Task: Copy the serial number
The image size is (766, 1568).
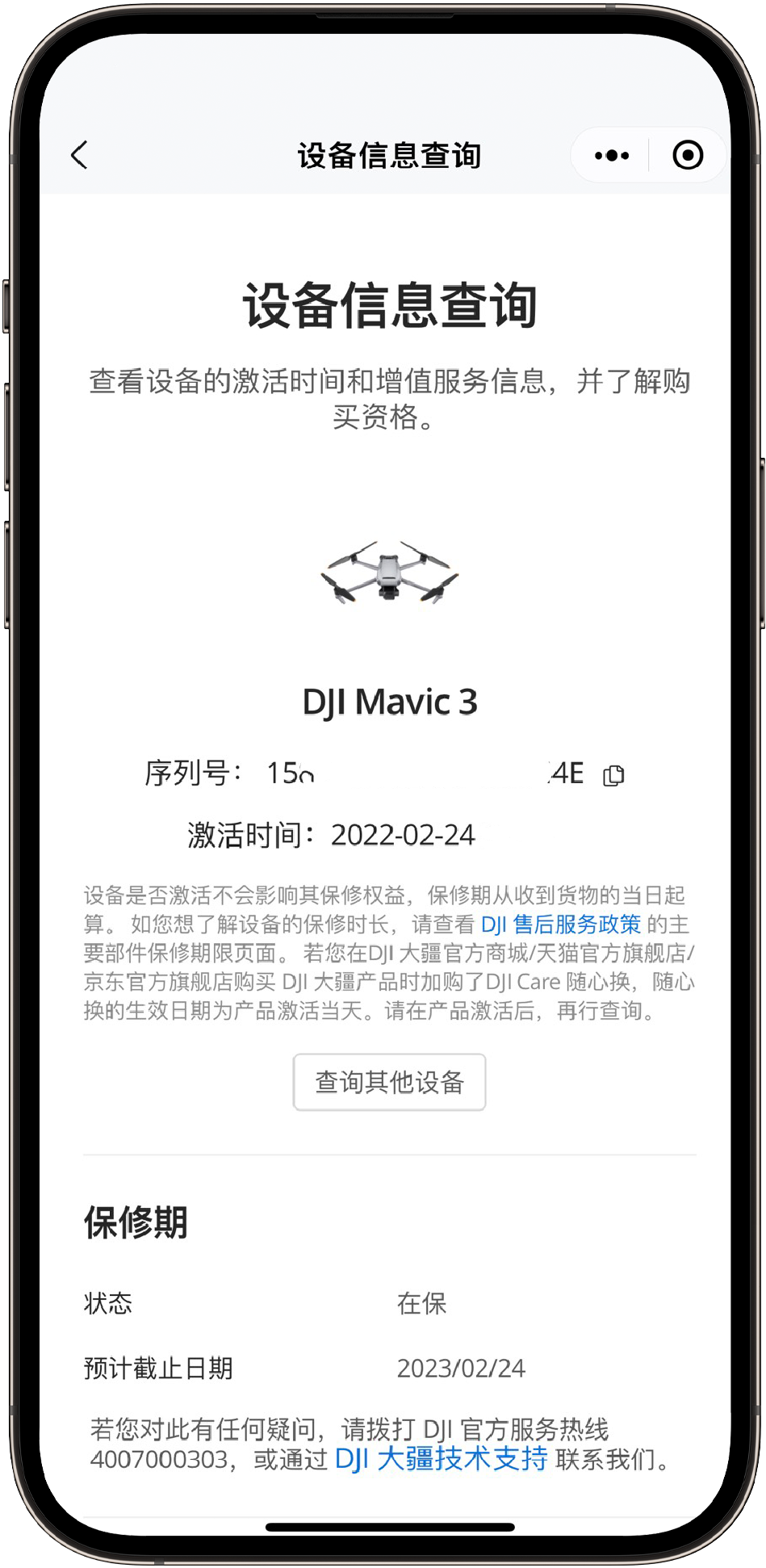Action: pos(613,775)
